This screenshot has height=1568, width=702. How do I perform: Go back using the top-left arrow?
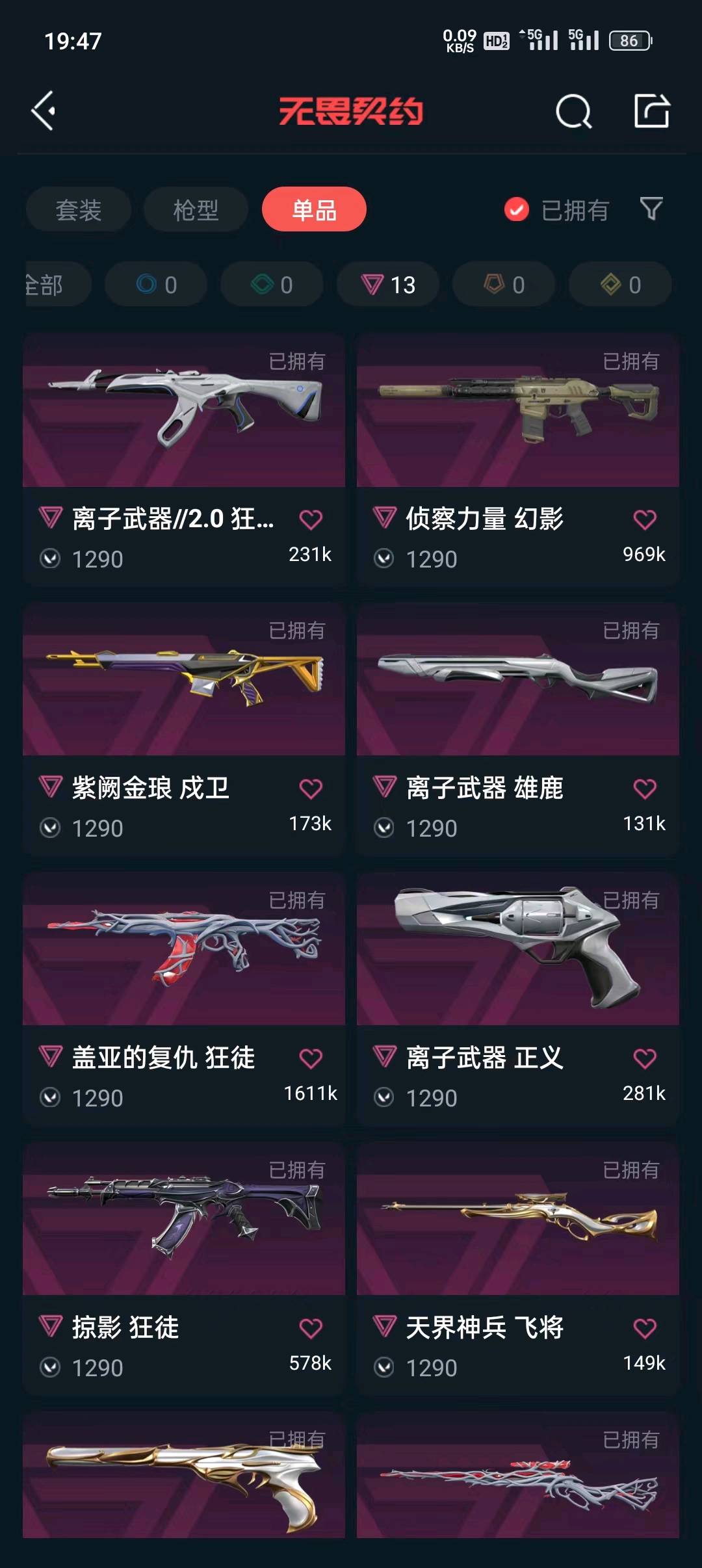44,111
